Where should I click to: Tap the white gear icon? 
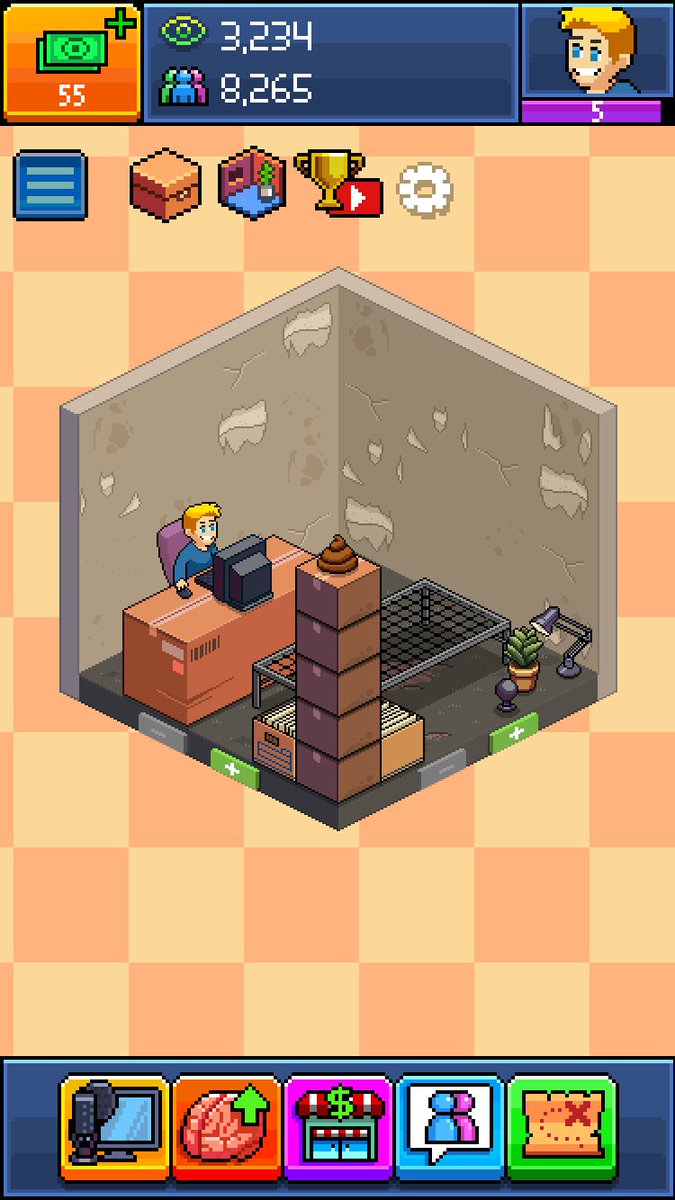pyautogui.click(x=425, y=188)
